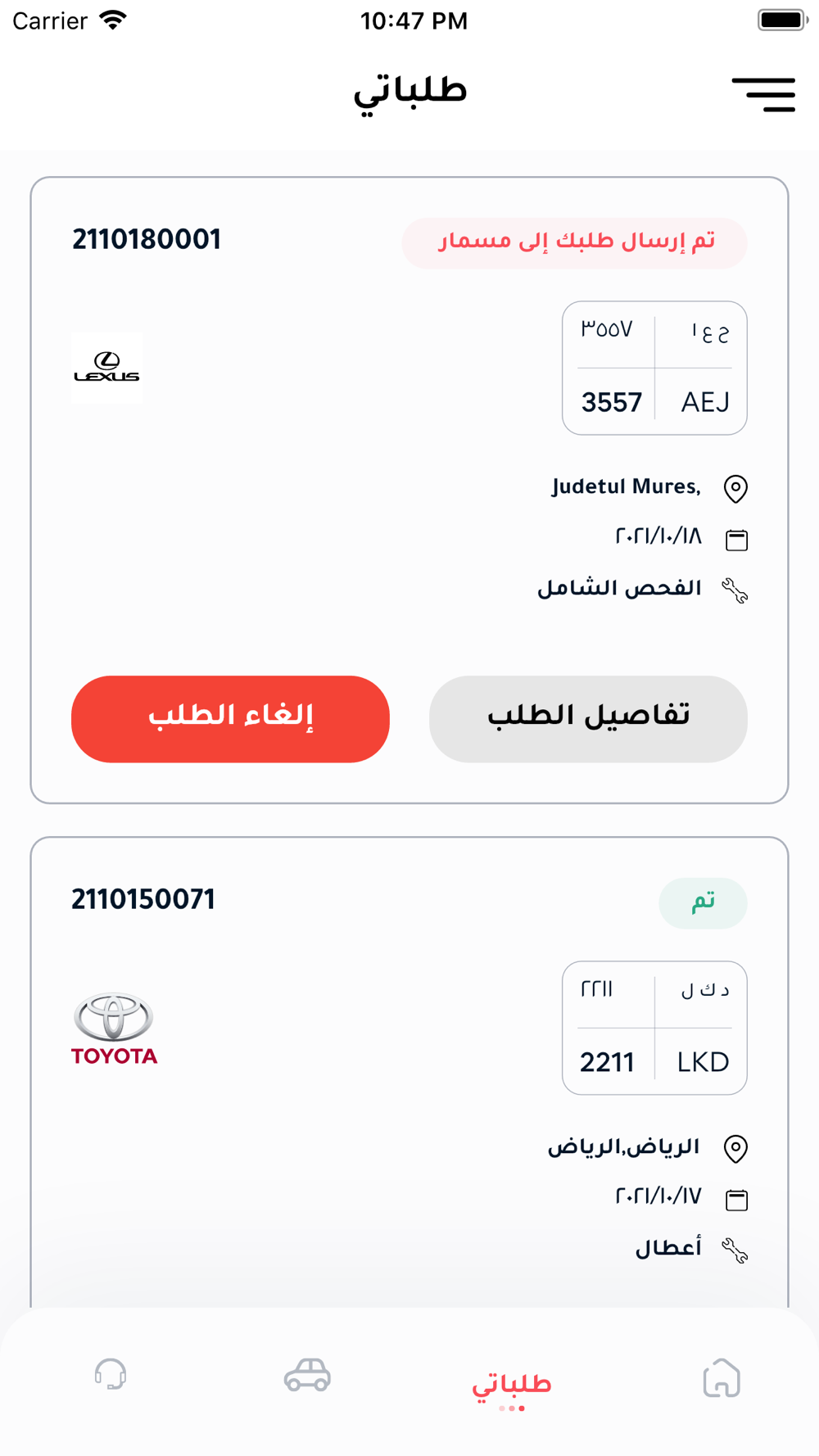Open the headset support tab
The image size is (819, 1456).
111,1374
